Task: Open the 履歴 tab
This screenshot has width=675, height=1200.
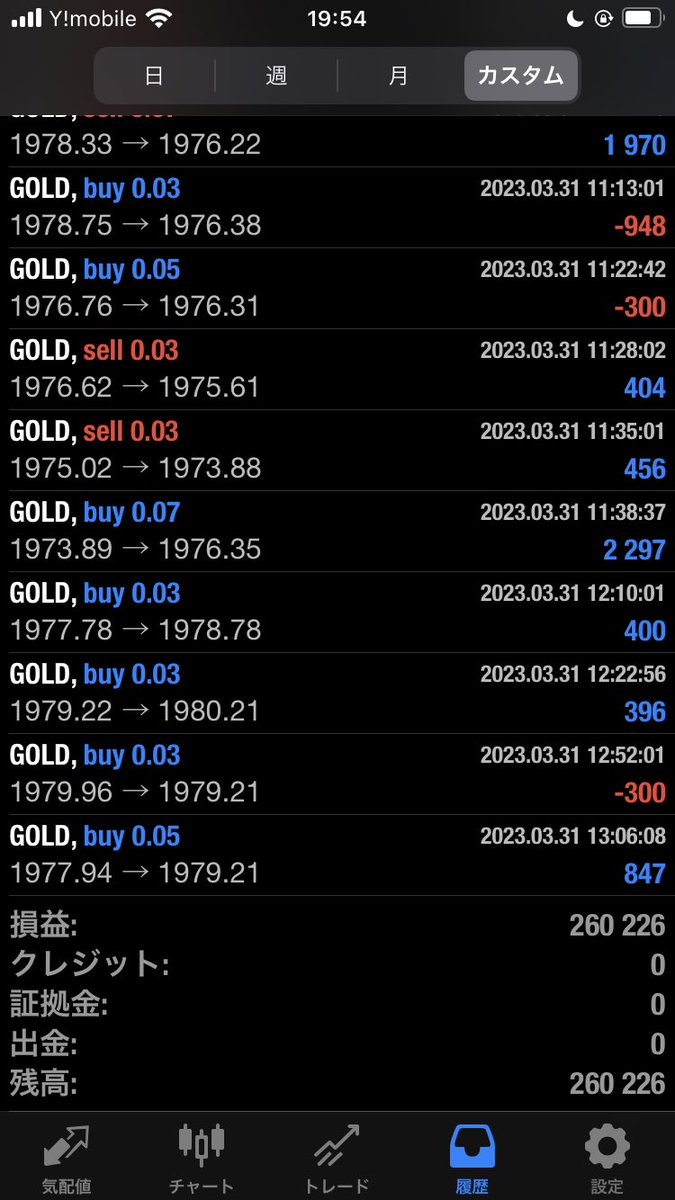Action: click(472, 1158)
